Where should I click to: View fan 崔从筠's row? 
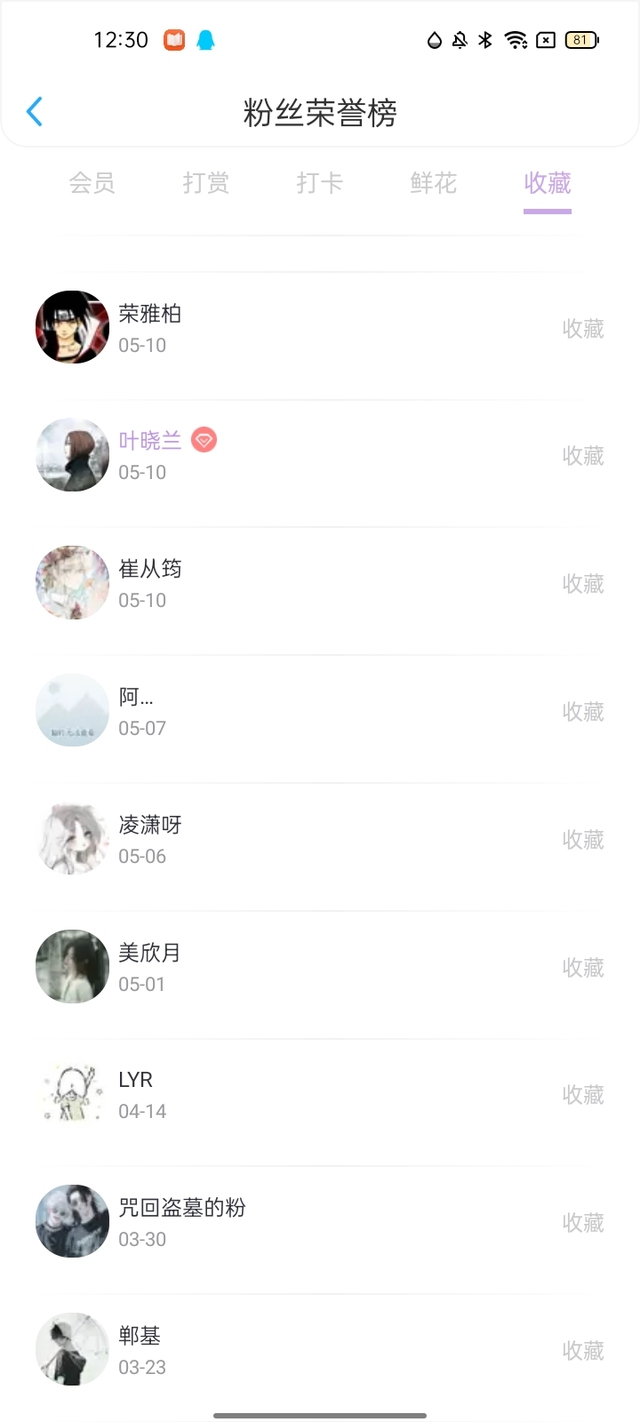pos(320,583)
